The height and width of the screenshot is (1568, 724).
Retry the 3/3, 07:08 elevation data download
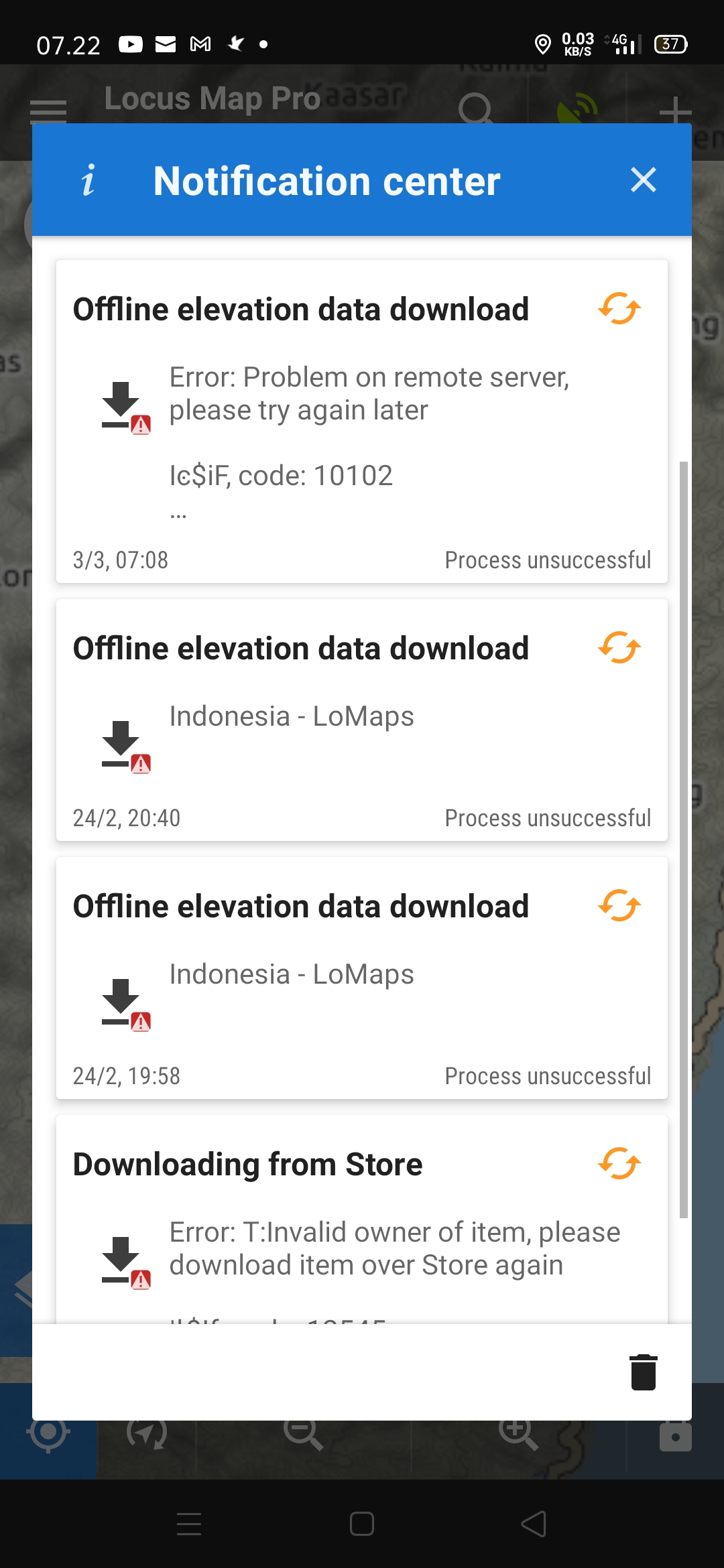(x=619, y=309)
